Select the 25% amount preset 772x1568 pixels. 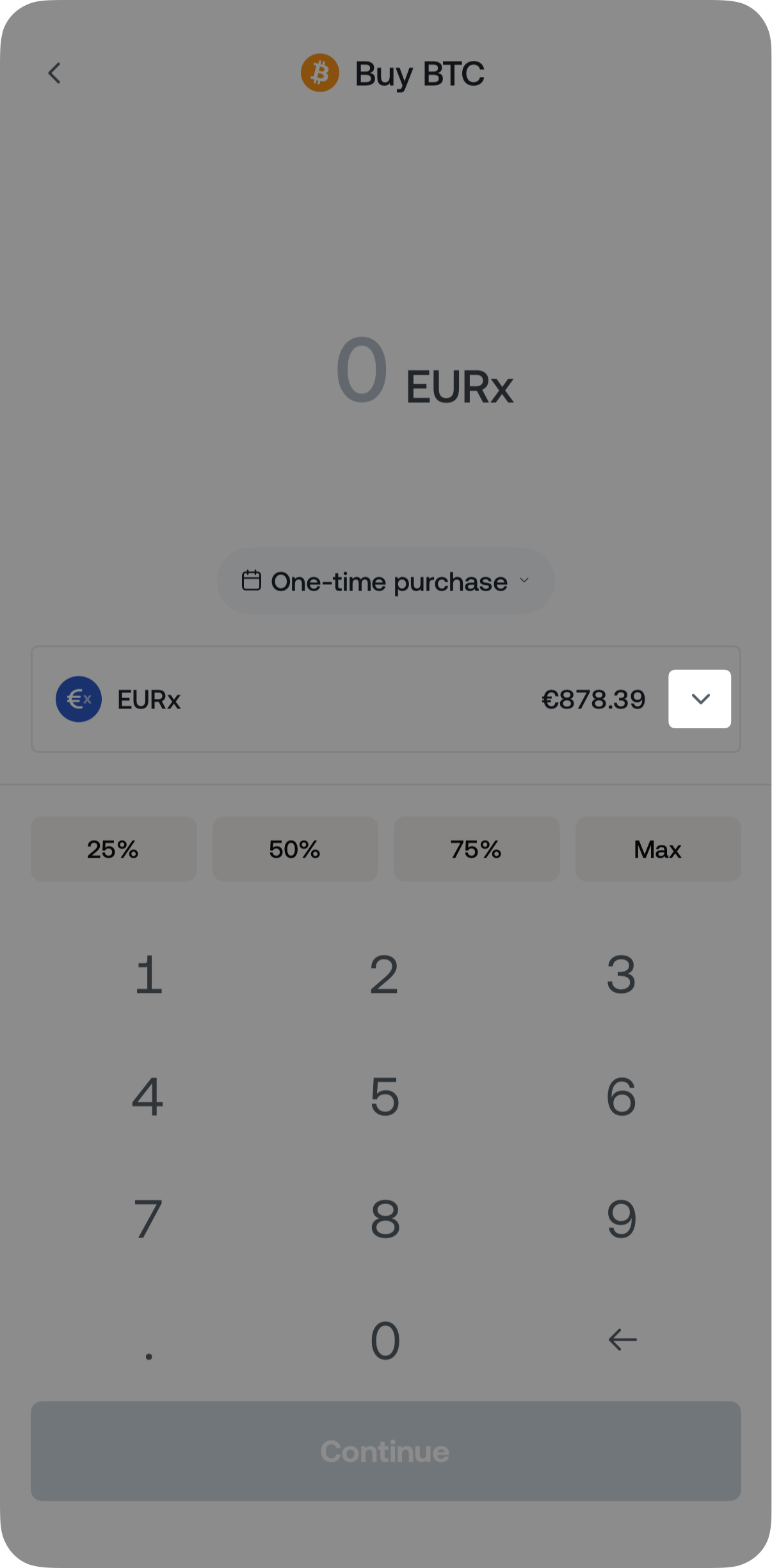click(113, 849)
